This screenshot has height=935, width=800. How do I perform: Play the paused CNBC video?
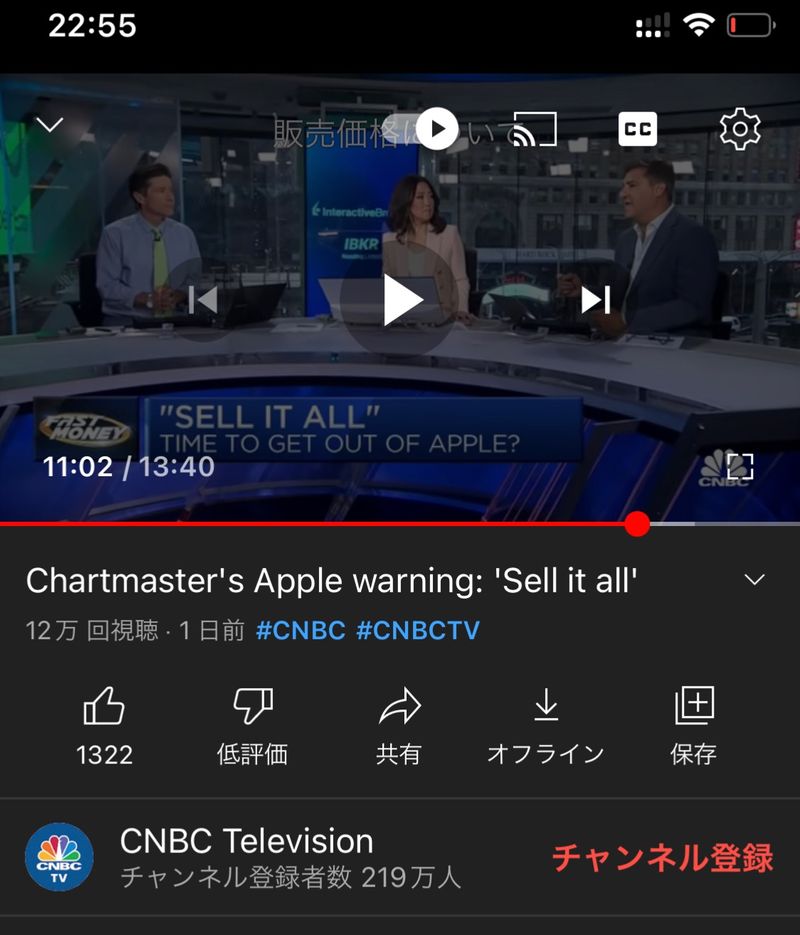click(x=400, y=299)
